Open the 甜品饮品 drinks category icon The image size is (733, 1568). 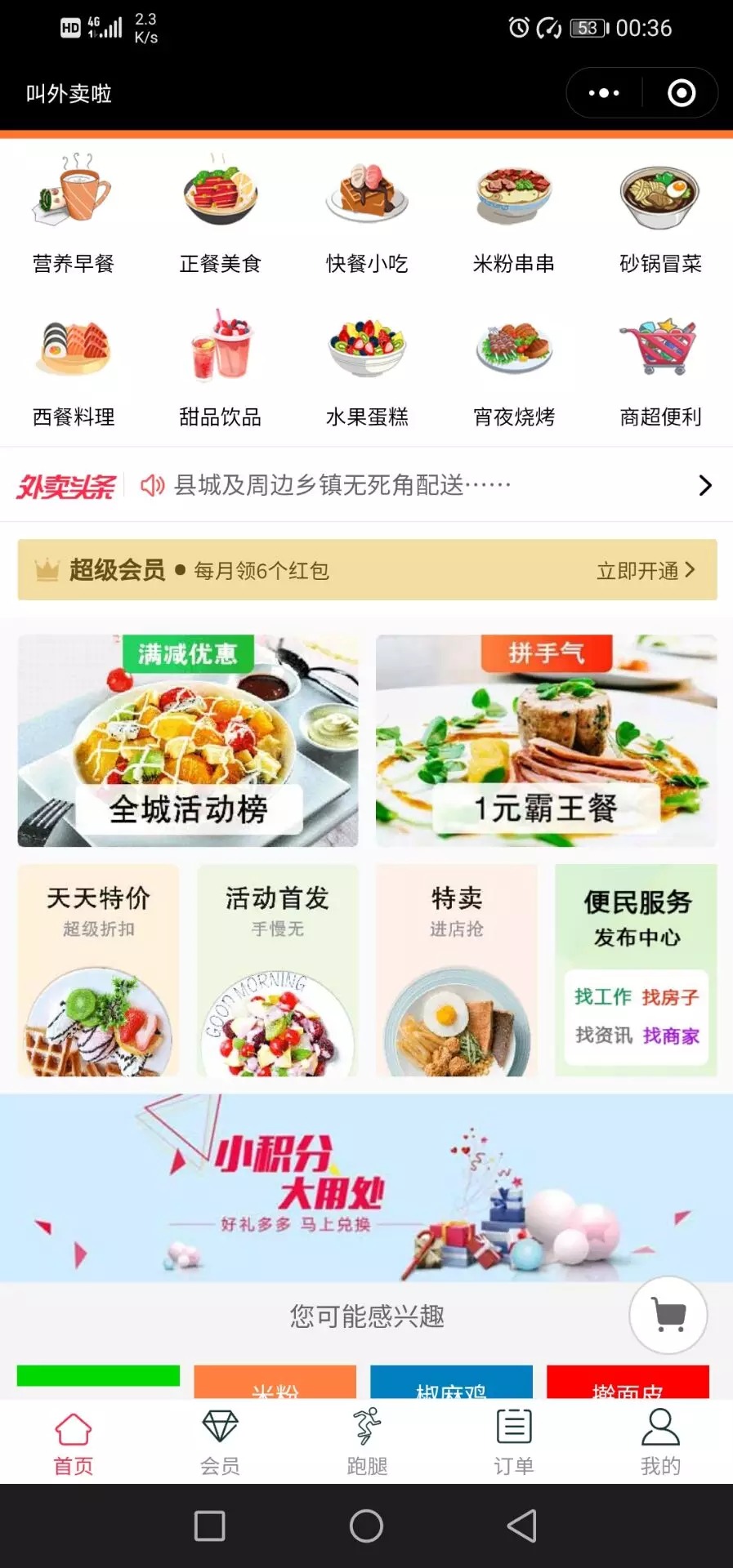219,350
